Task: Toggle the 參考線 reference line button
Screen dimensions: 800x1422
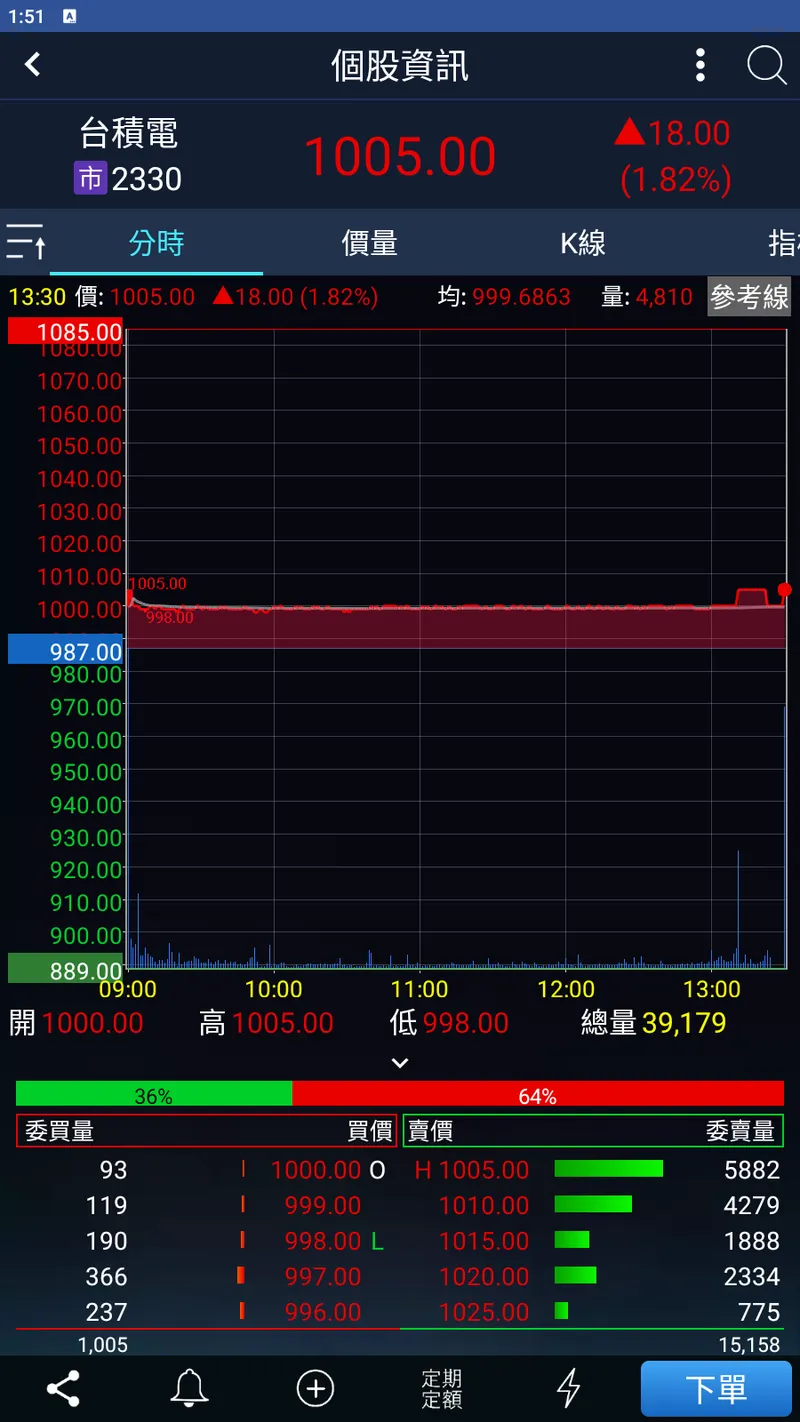Action: [749, 297]
